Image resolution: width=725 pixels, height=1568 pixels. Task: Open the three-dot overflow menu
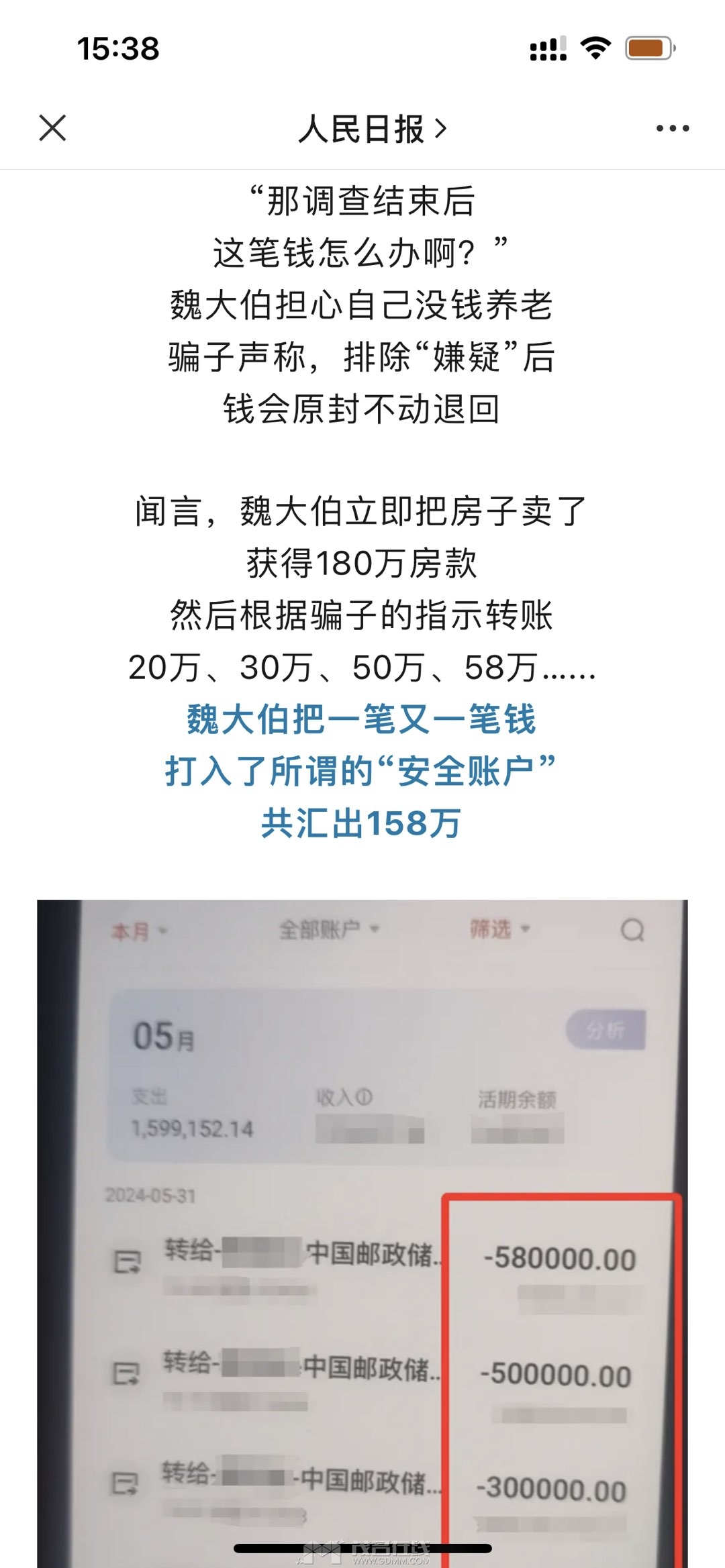click(672, 128)
